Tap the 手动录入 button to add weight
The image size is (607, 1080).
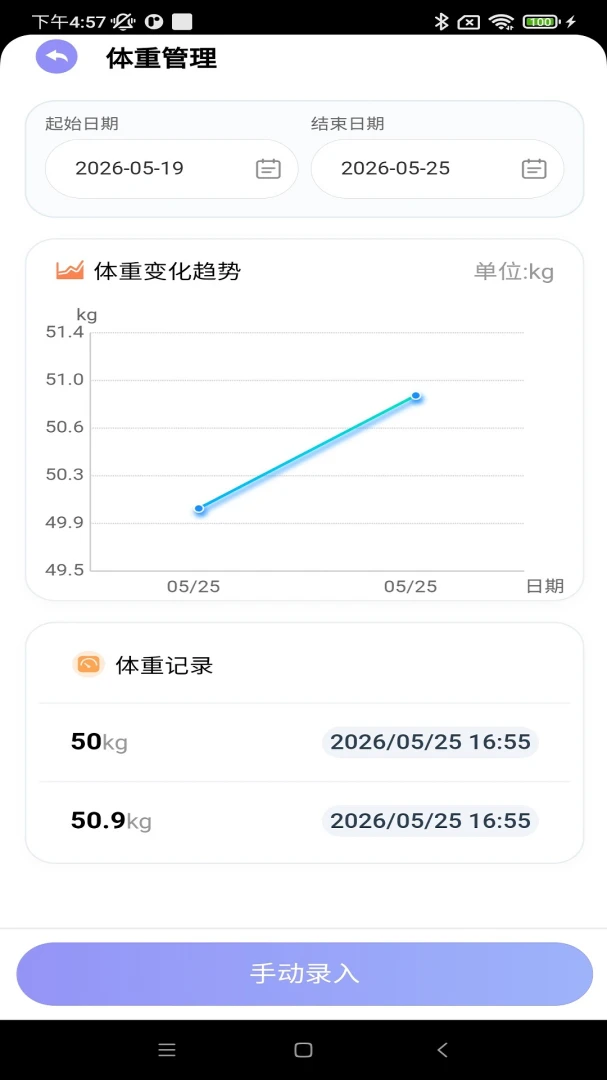pos(305,974)
